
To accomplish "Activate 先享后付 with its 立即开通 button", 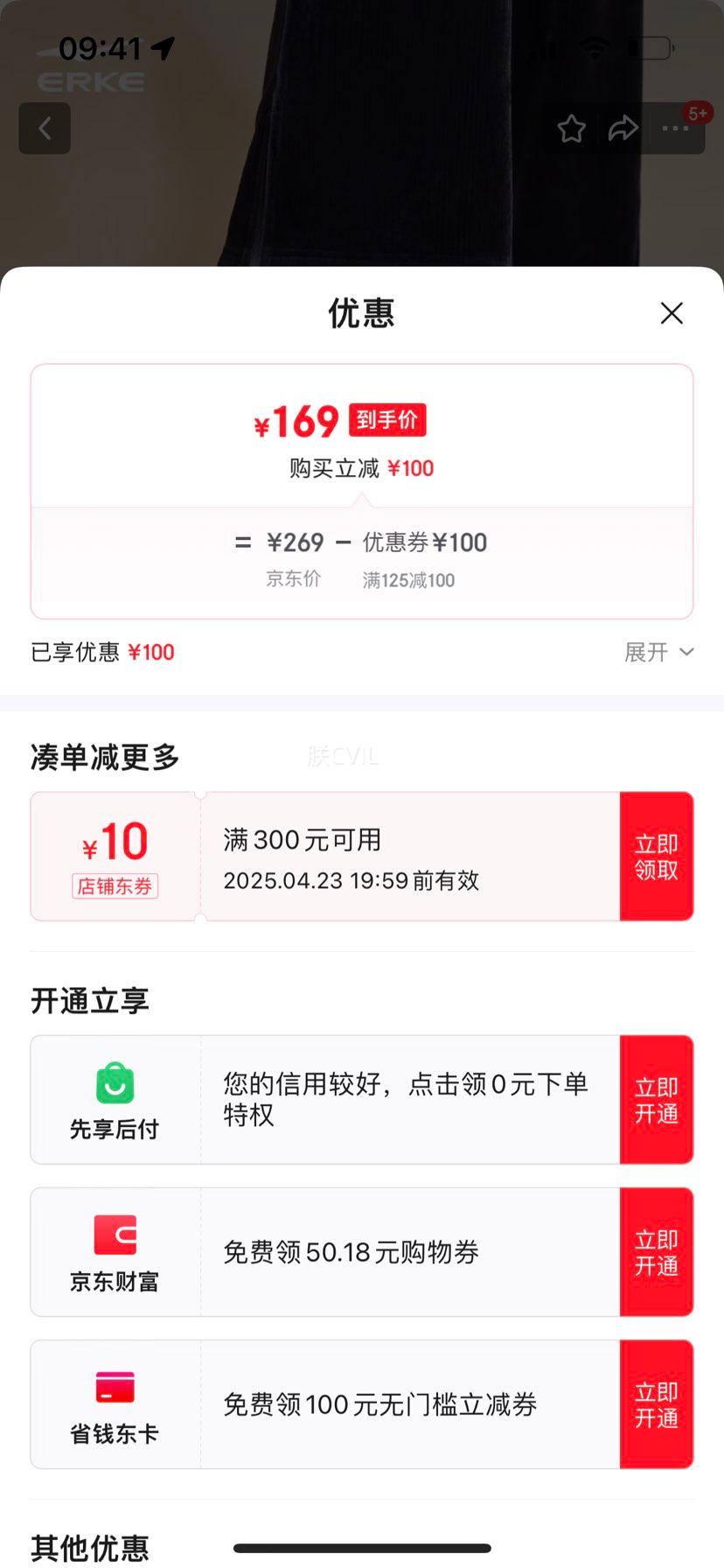I will pos(657,1099).
